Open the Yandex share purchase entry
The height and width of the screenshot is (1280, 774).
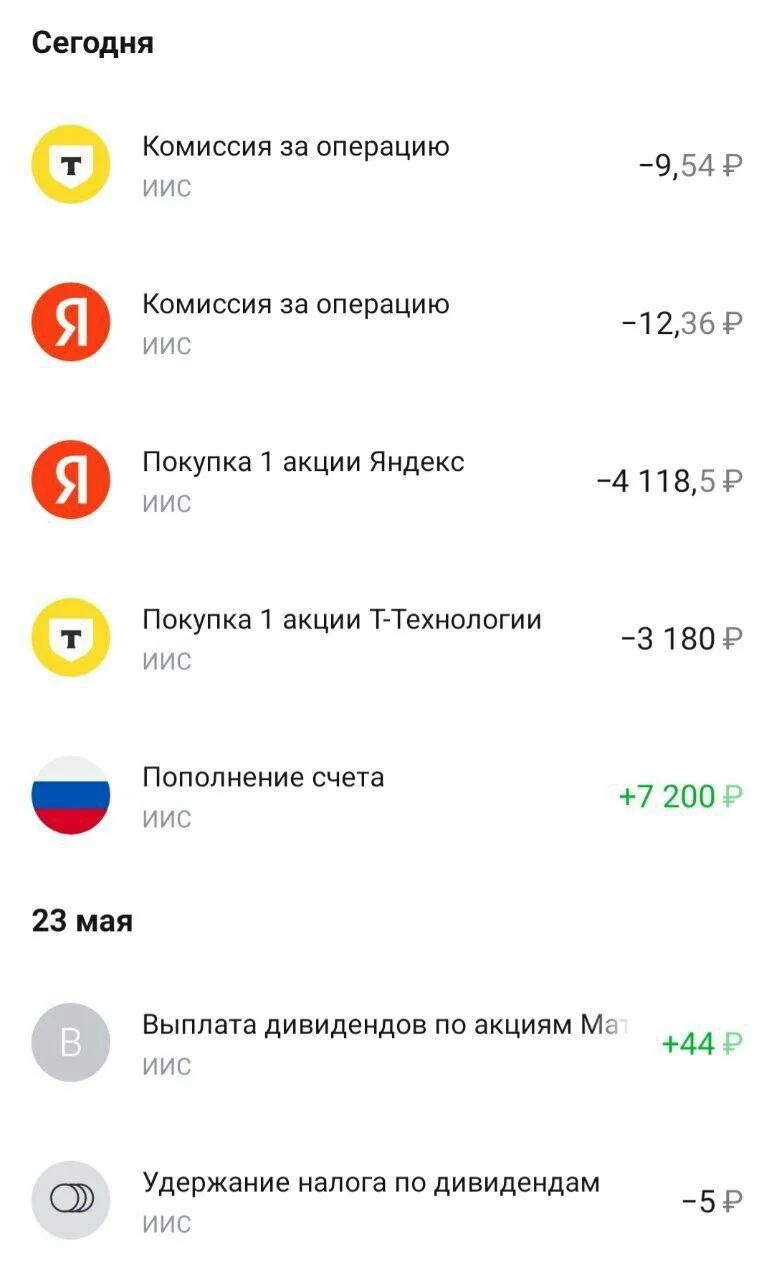(x=387, y=481)
